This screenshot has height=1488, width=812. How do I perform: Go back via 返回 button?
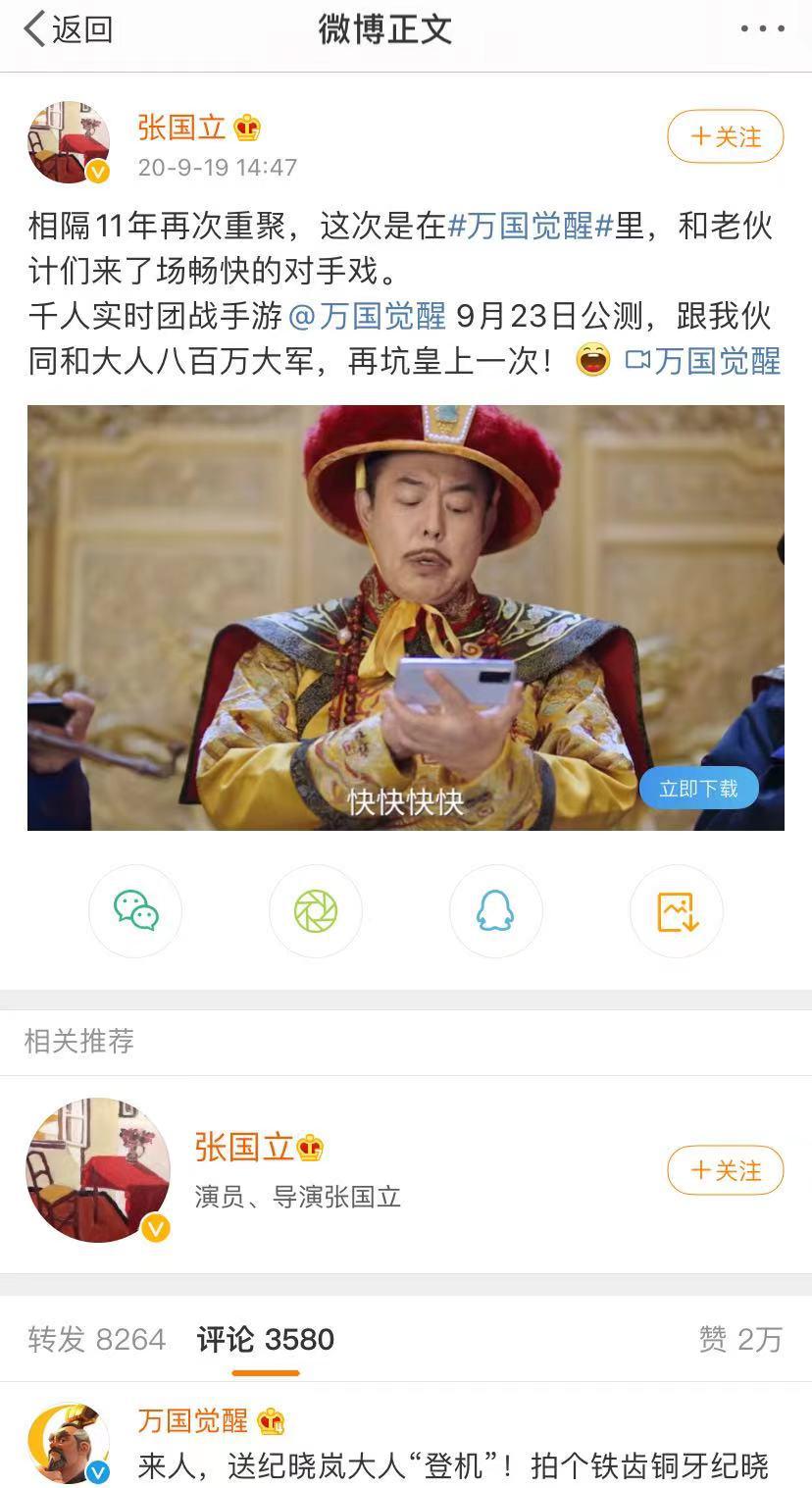(x=67, y=29)
